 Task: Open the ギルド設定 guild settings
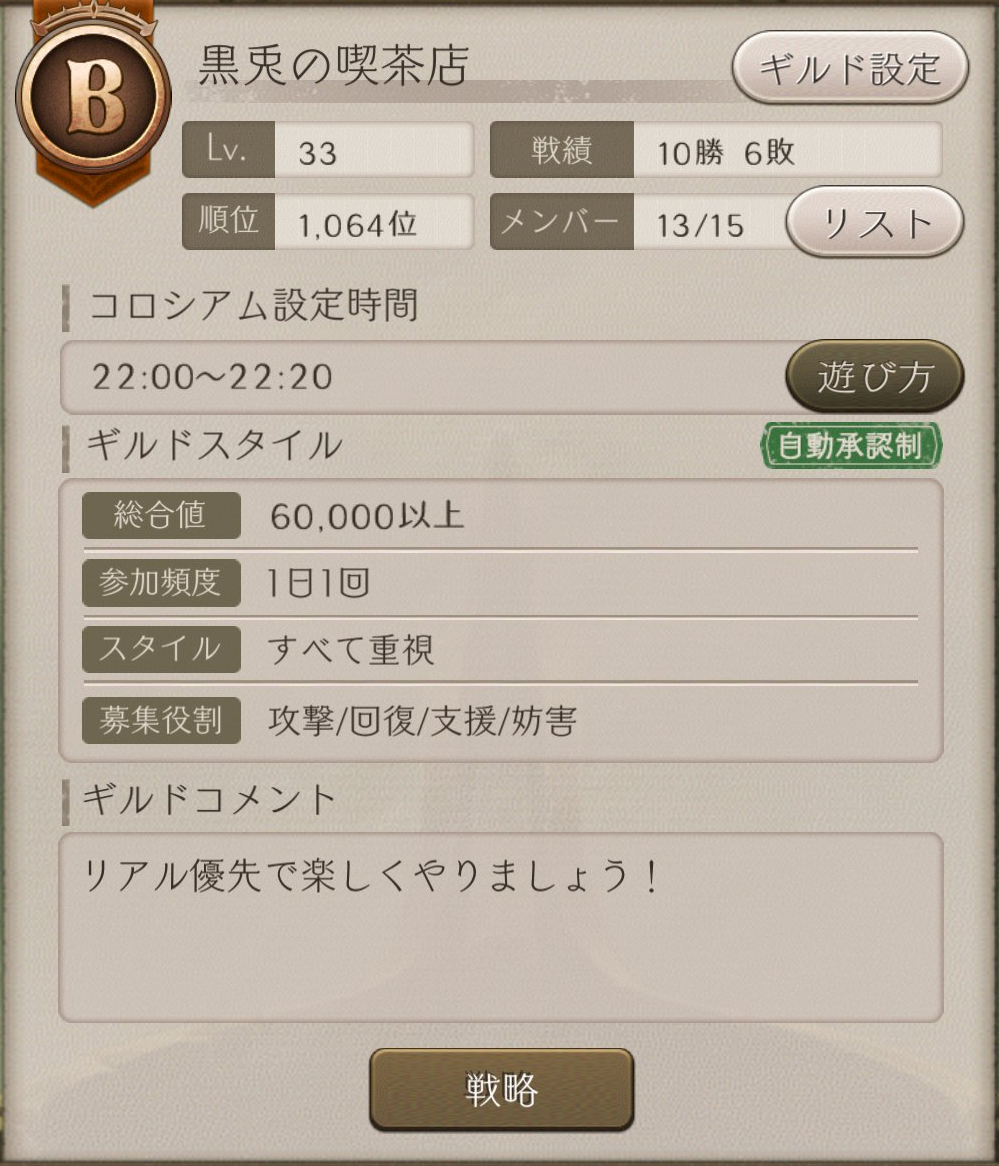click(850, 69)
